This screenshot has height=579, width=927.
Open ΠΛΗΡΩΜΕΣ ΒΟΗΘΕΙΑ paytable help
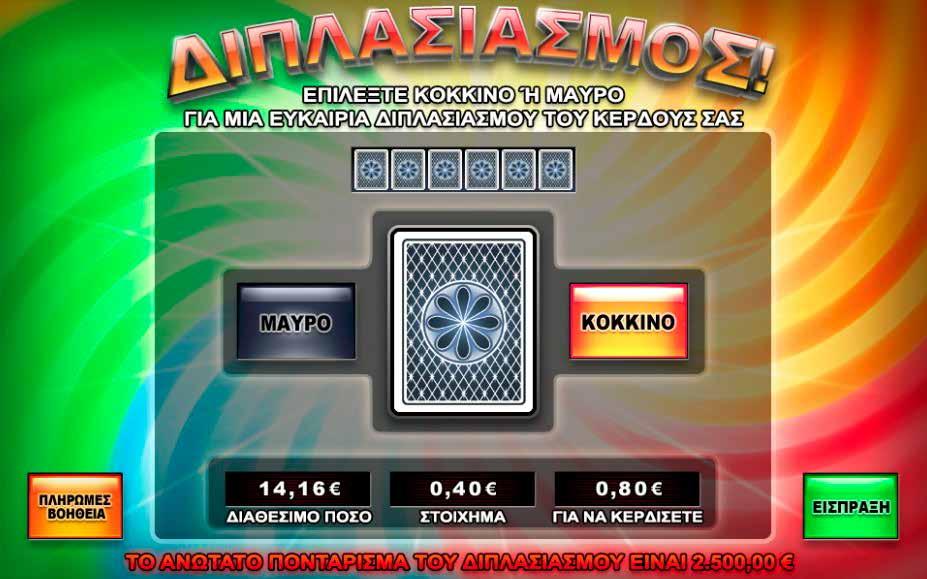tap(75, 506)
